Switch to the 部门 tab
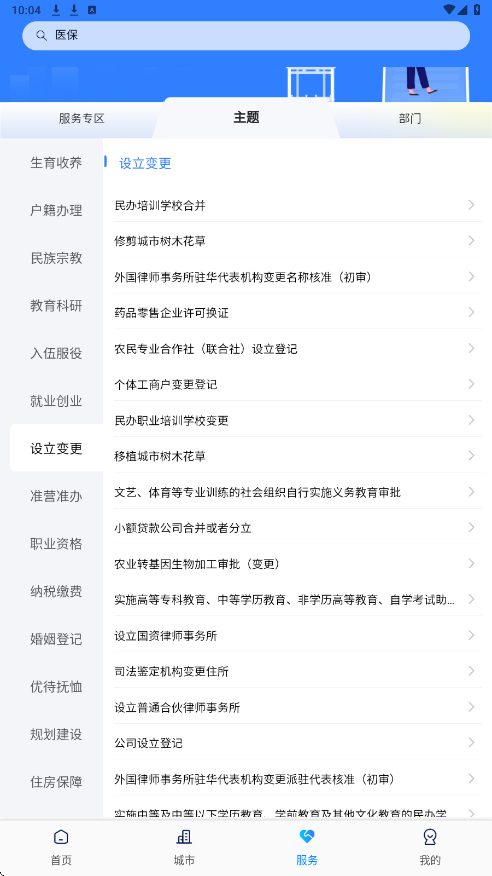 (410, 118)
